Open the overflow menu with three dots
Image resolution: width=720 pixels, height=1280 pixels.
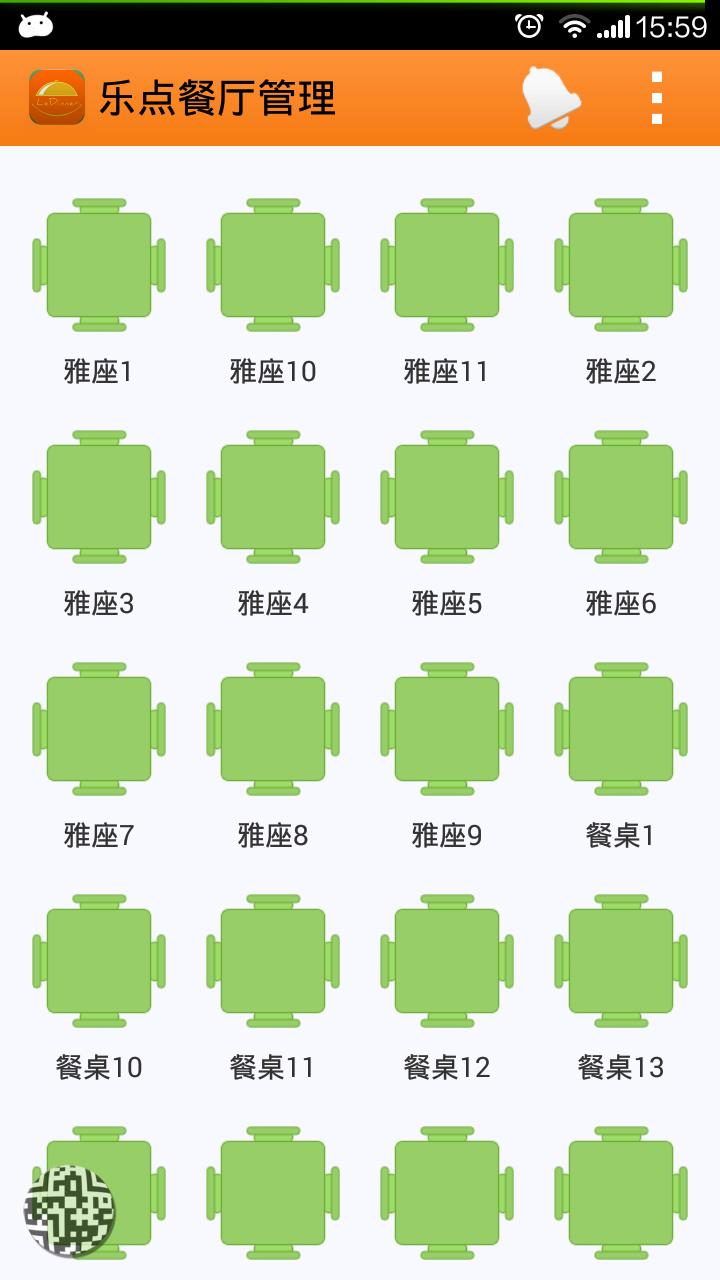(657, 98)
